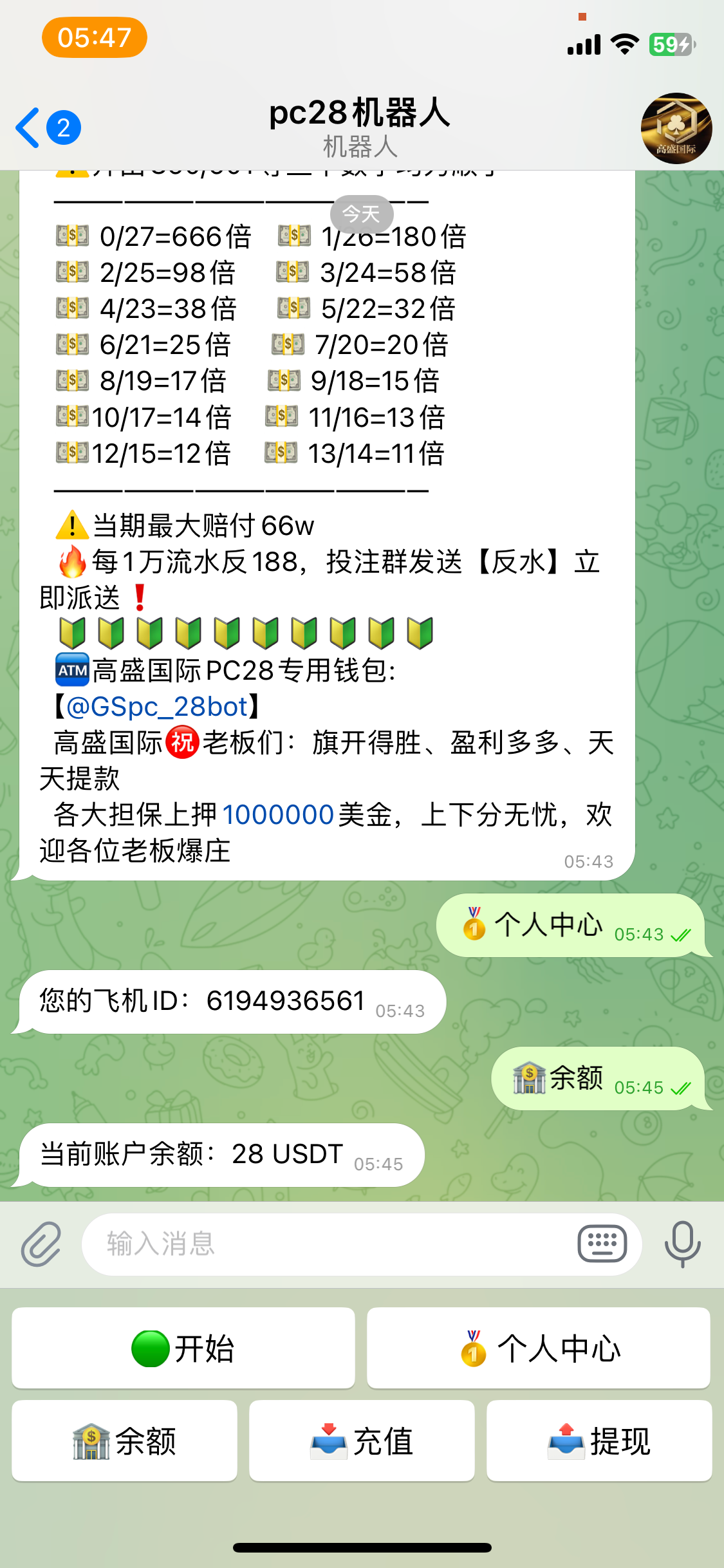Go back to the chat list
Screen dimensions: 724x1568
48,127
